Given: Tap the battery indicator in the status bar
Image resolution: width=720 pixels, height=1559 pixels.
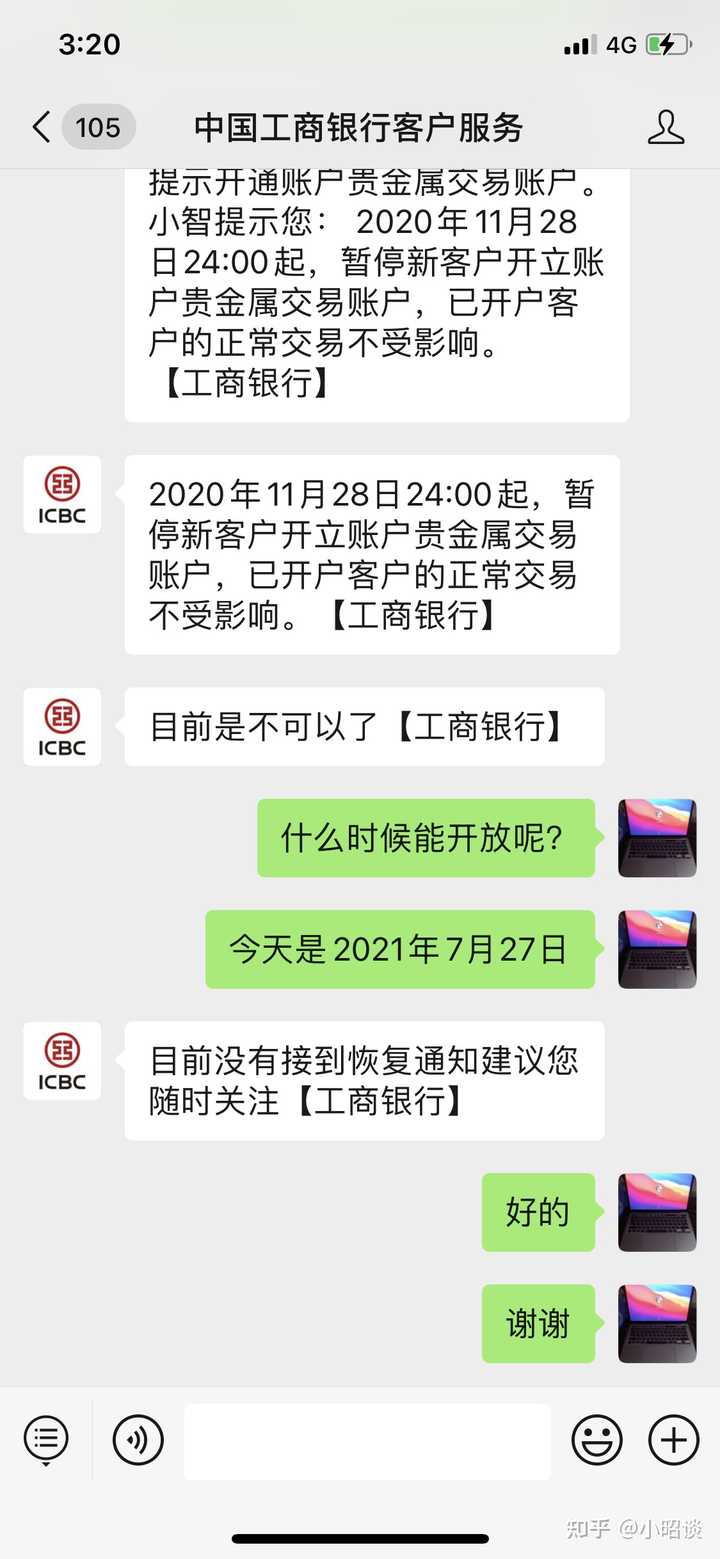Looking at the screenshot, I should (x=668, y=44).
